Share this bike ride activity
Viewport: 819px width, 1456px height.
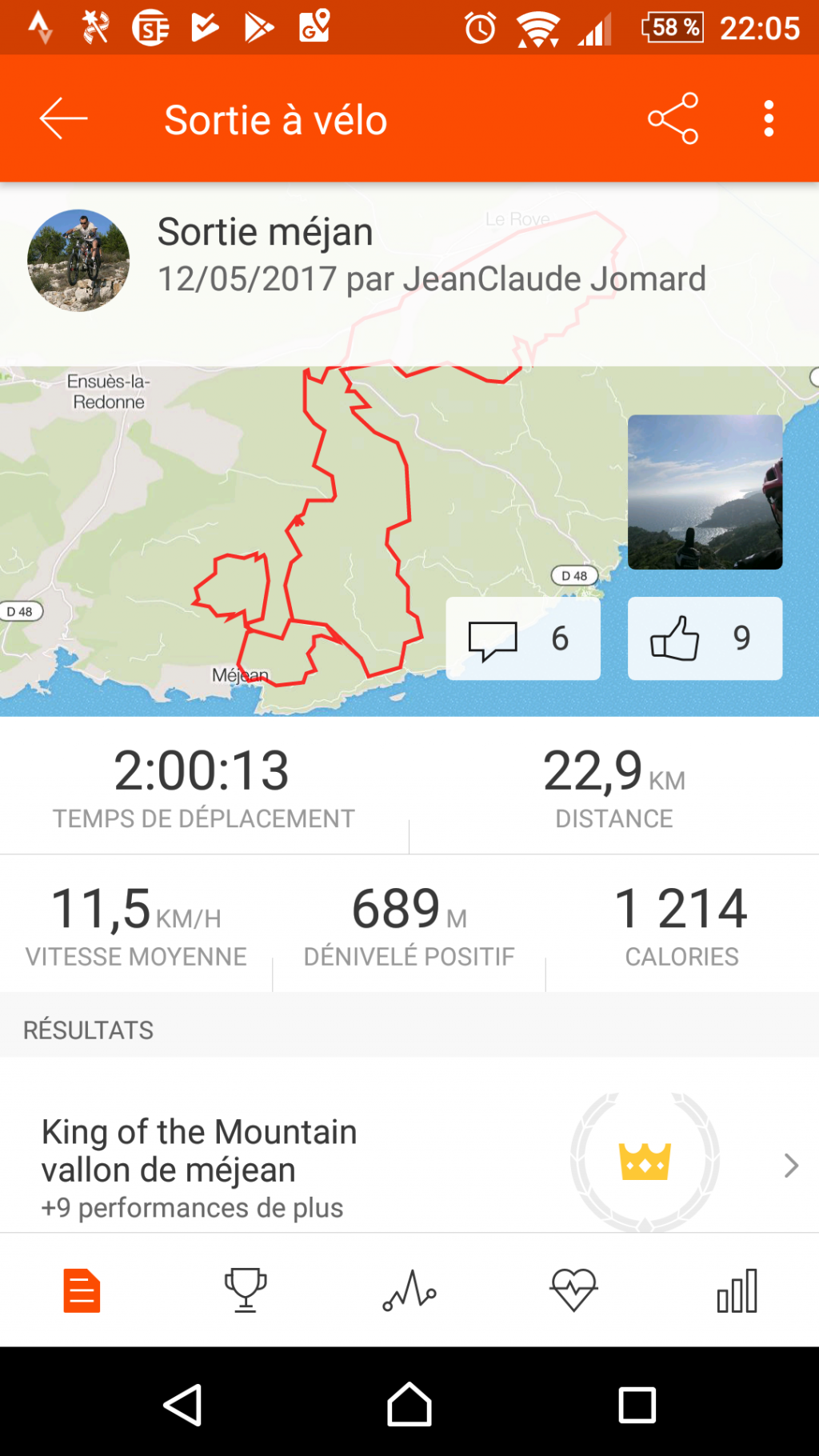point(673,118)
